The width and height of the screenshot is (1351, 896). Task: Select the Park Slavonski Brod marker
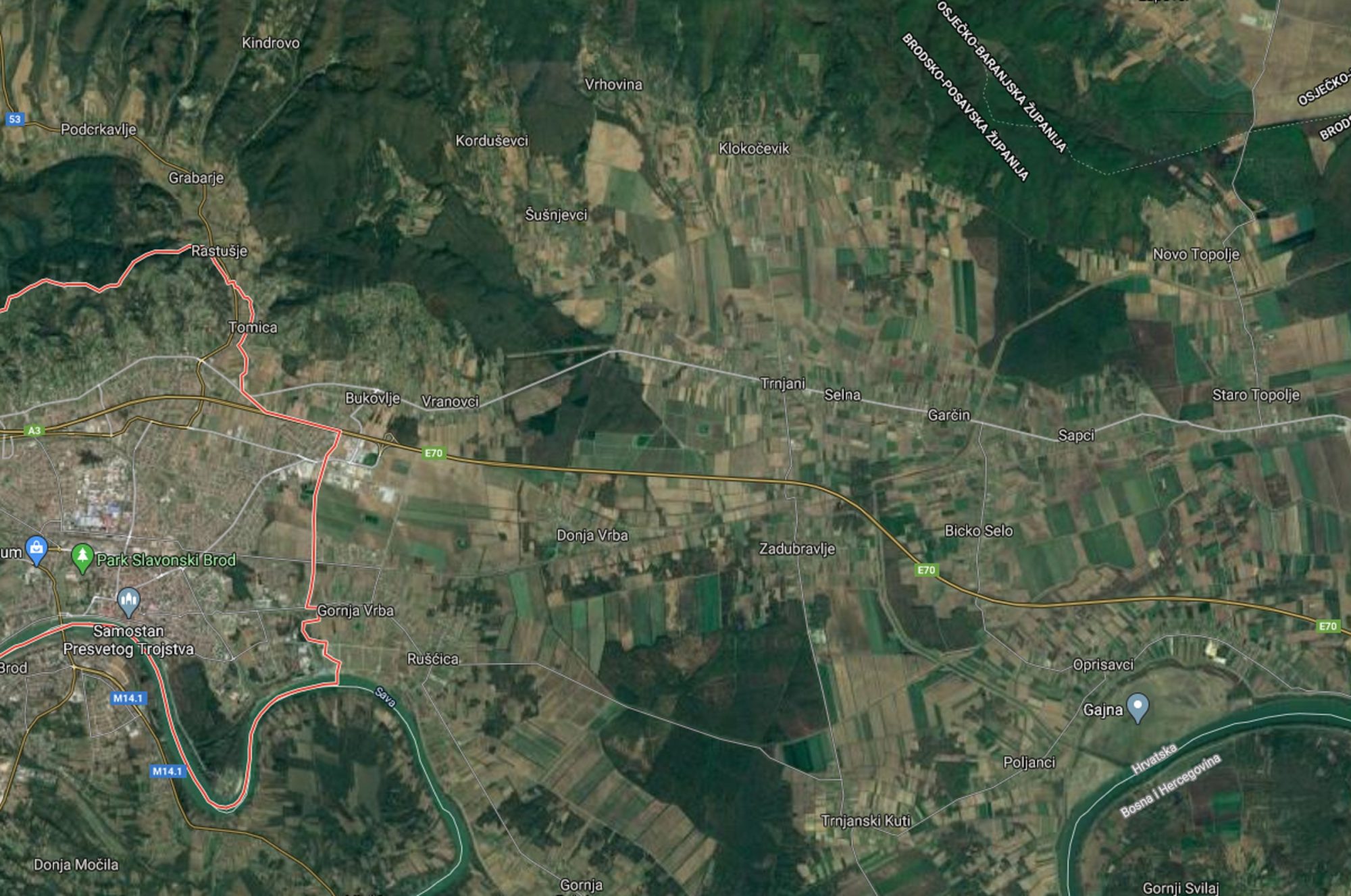click(82, 558)
